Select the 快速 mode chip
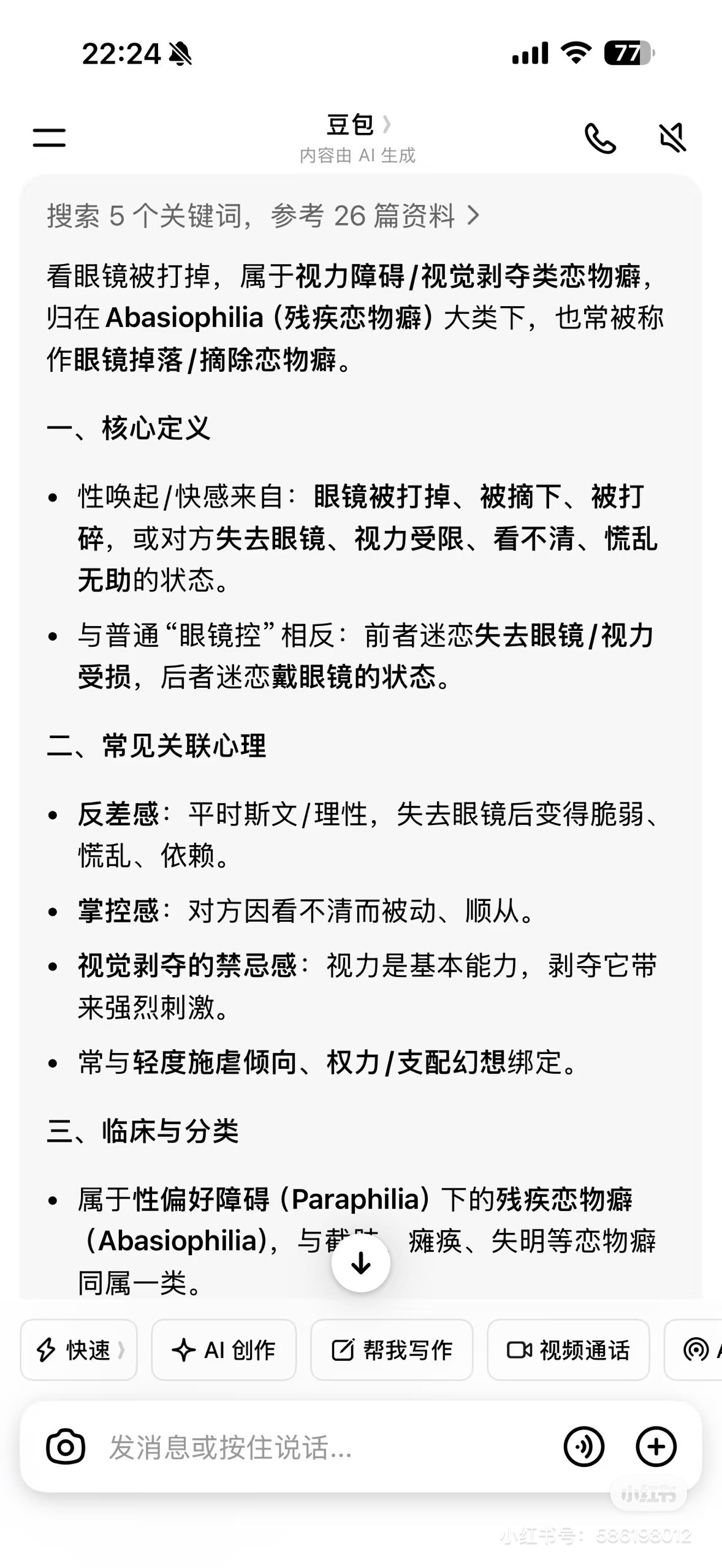This screenshot has width=722, height=1568. pos(79,1350)
